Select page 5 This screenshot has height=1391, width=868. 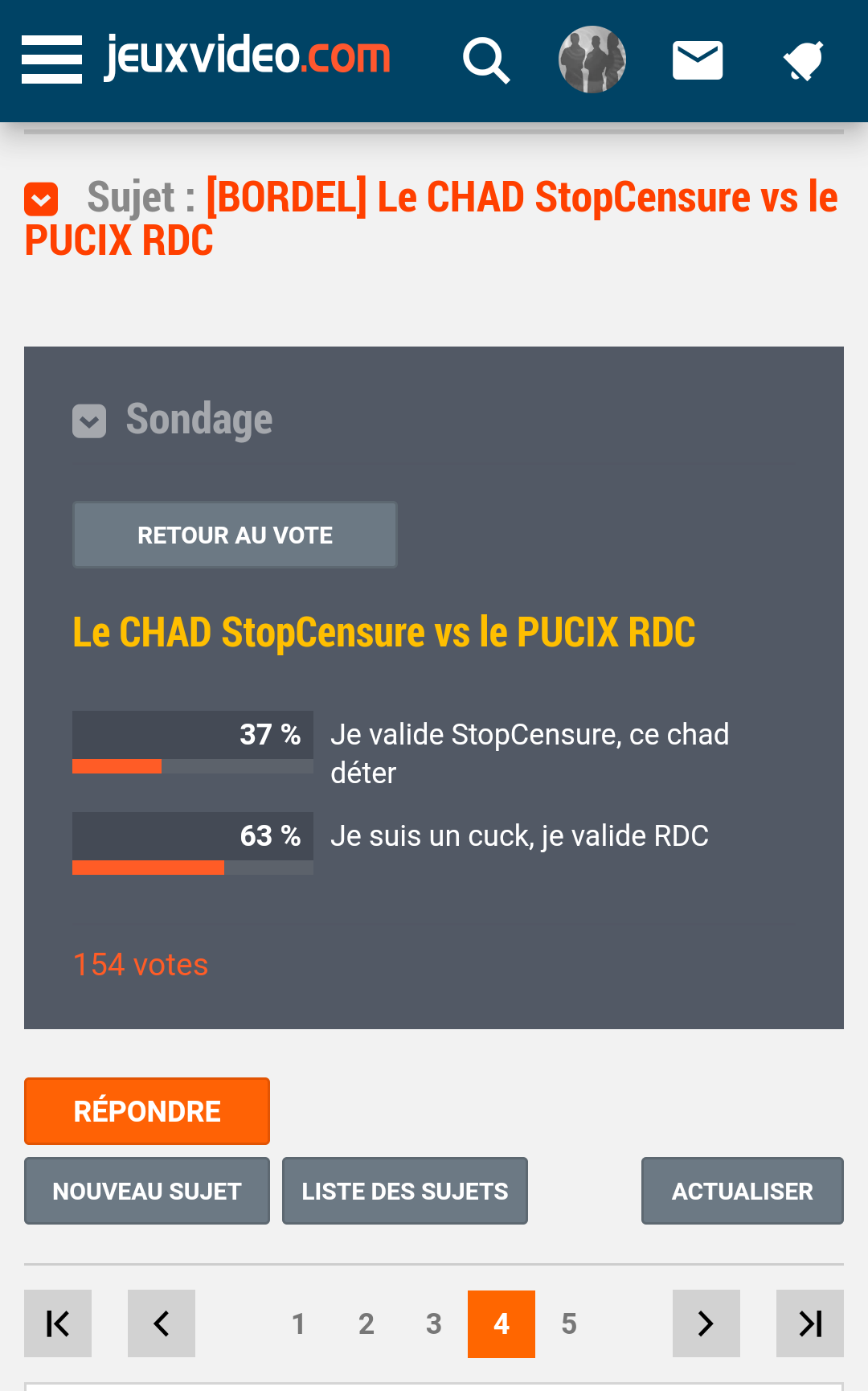tap(569, 1323)
